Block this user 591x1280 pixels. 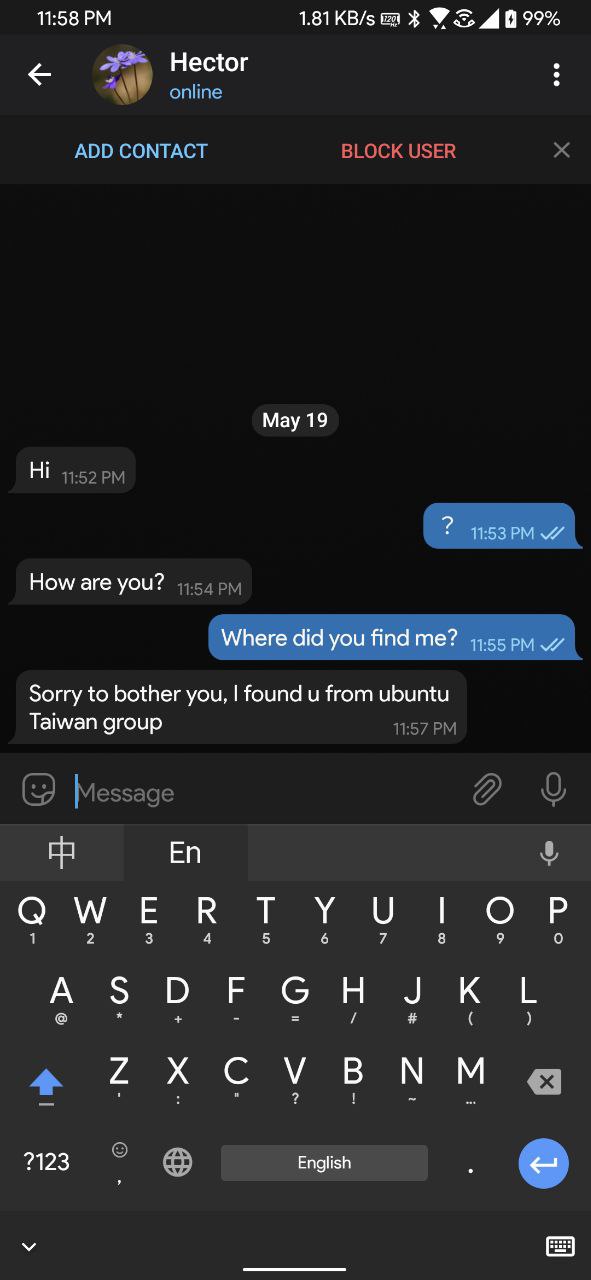pos(398,151)
